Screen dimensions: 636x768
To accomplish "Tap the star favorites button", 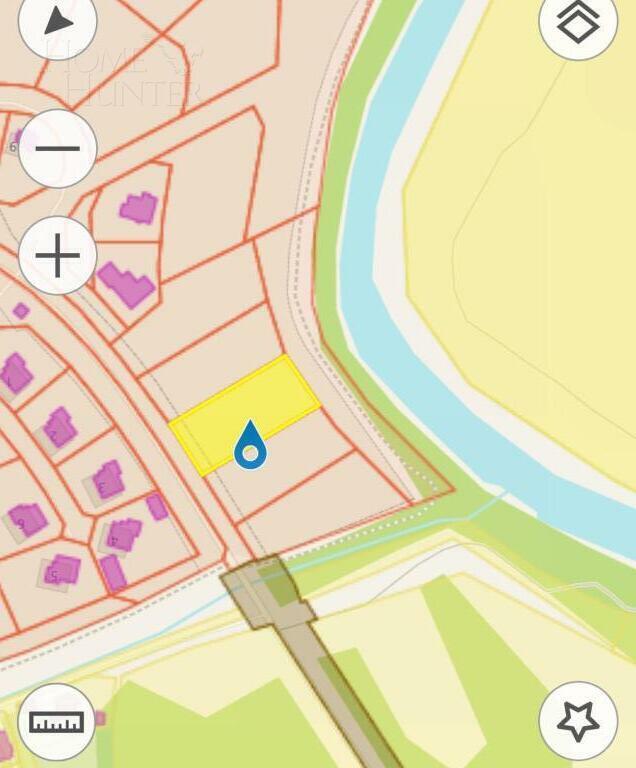I will (577, 720).
